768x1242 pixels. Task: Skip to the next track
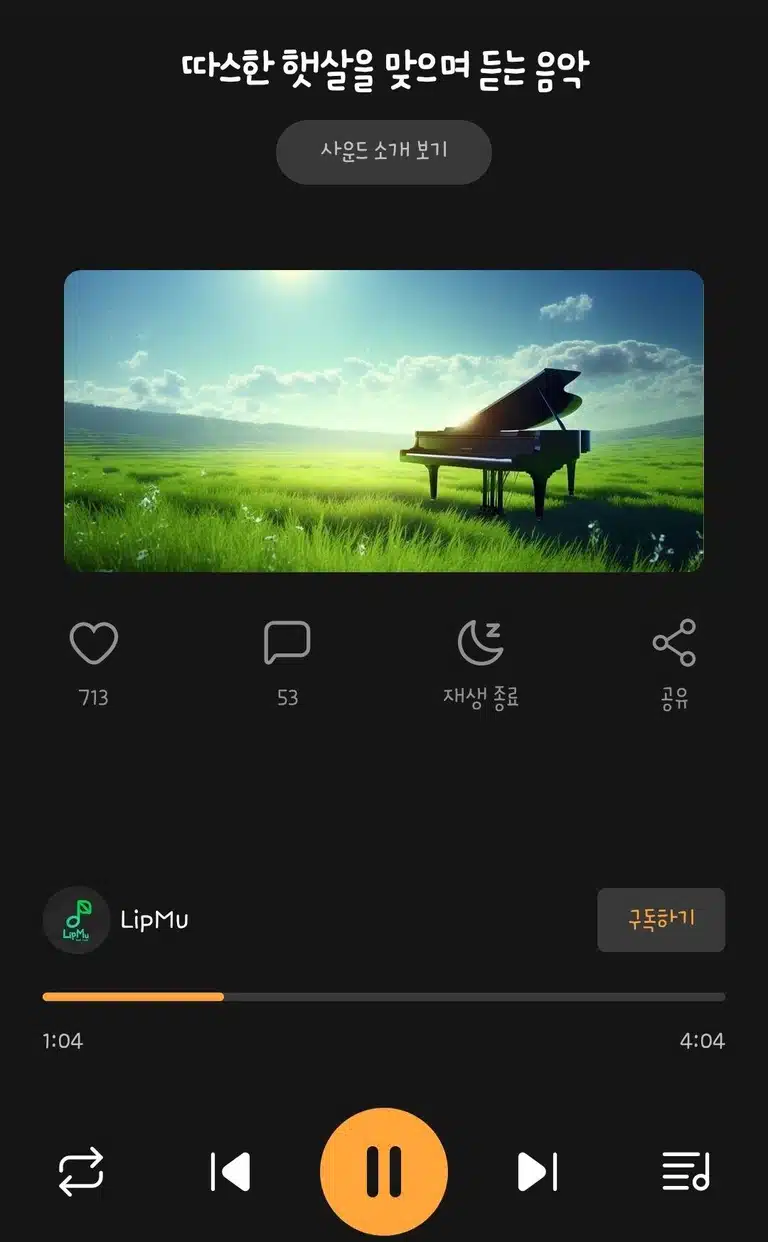537,1172
